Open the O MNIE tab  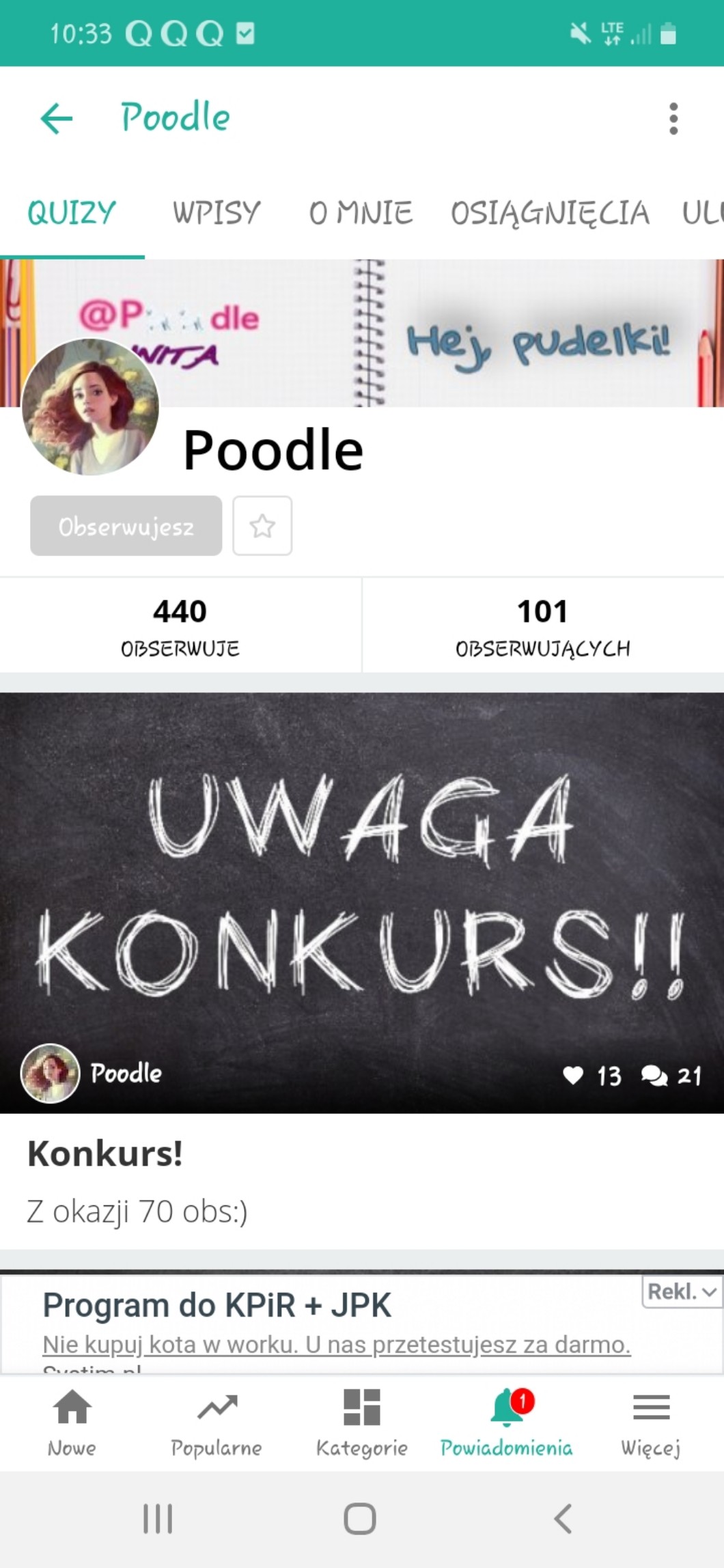coord(361,213)
